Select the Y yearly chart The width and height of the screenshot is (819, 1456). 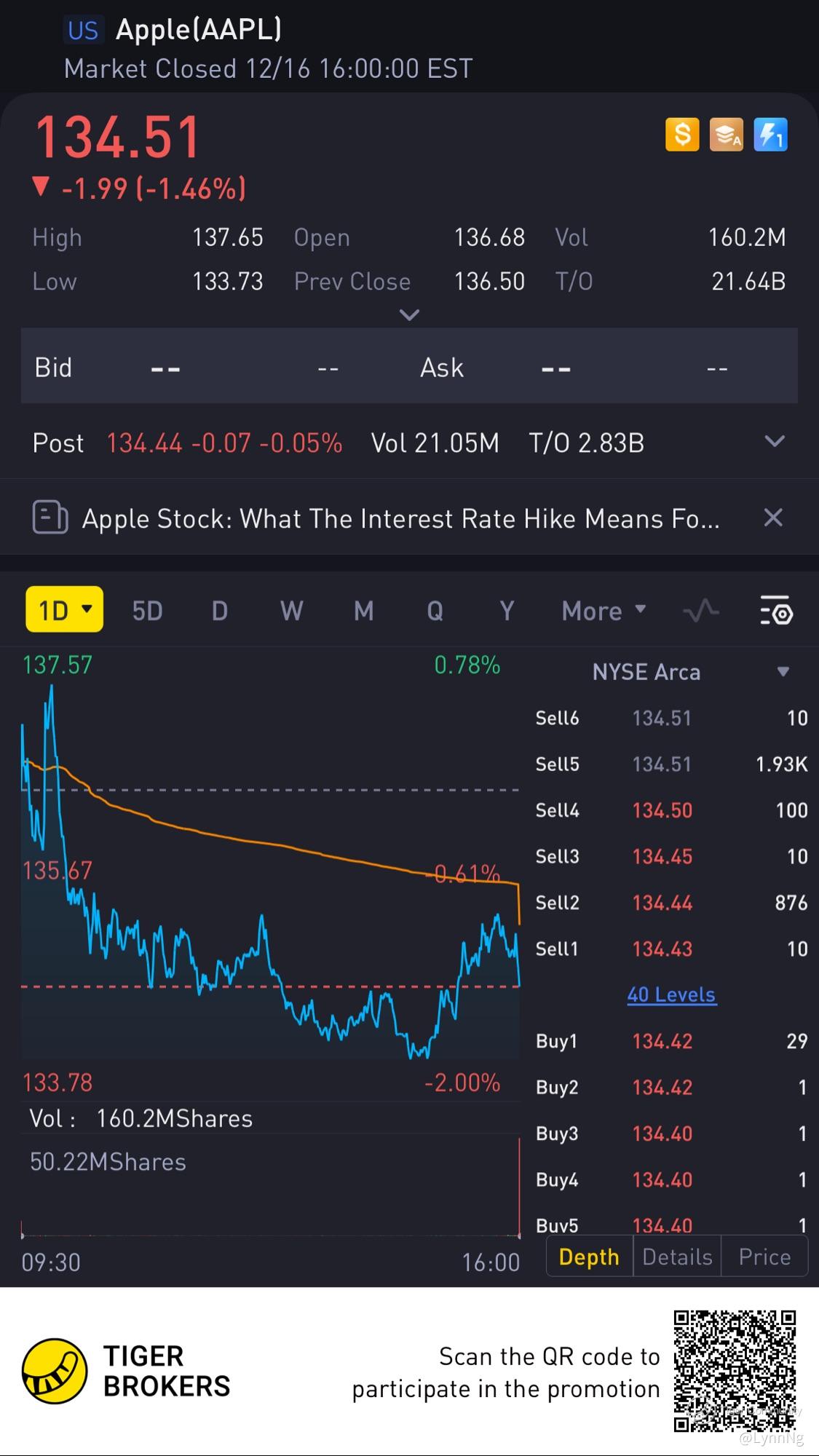(507, 611)
